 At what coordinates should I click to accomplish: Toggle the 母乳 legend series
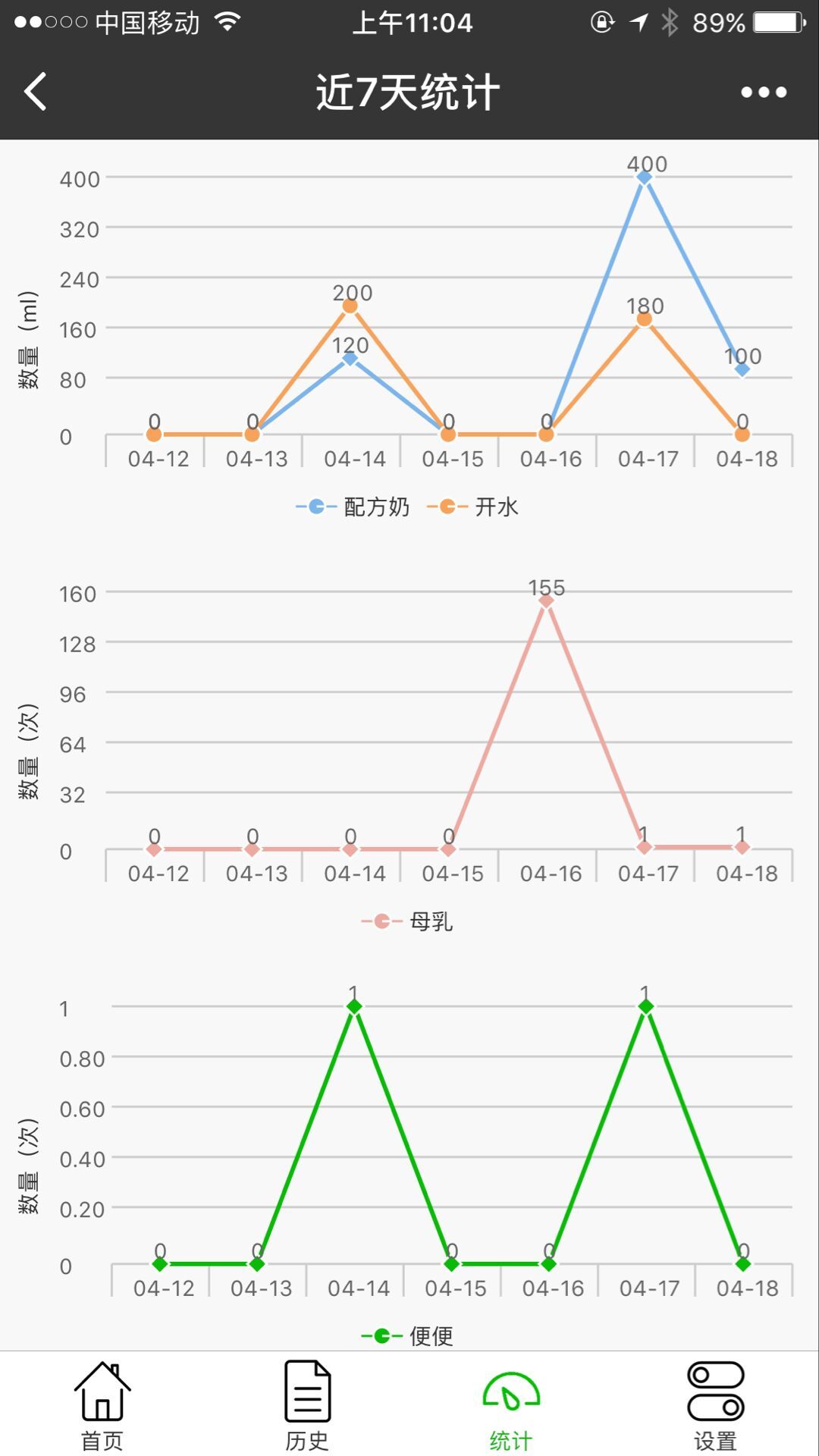click(408, 921)
